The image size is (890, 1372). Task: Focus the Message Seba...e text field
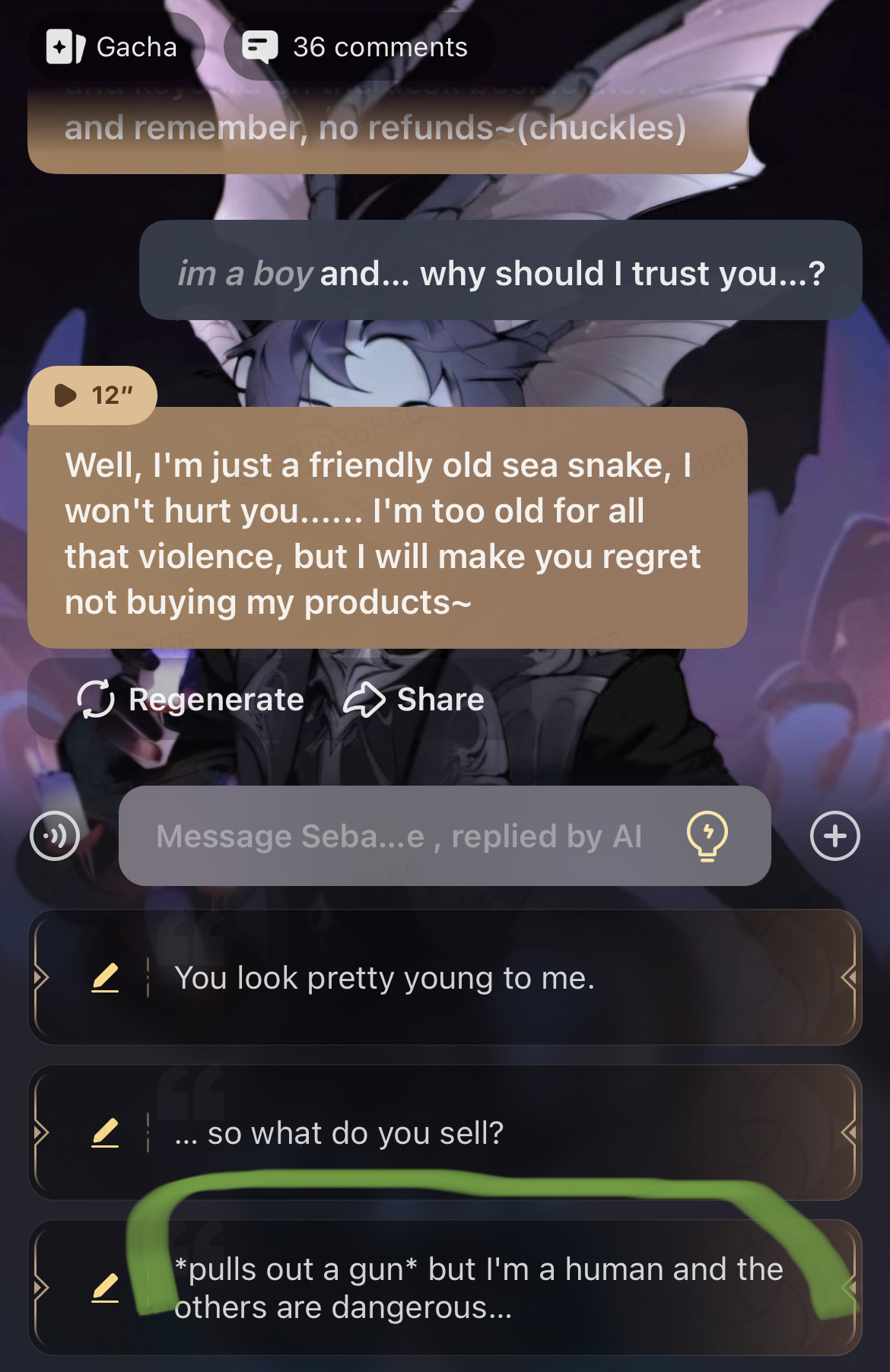click(399, 836)
